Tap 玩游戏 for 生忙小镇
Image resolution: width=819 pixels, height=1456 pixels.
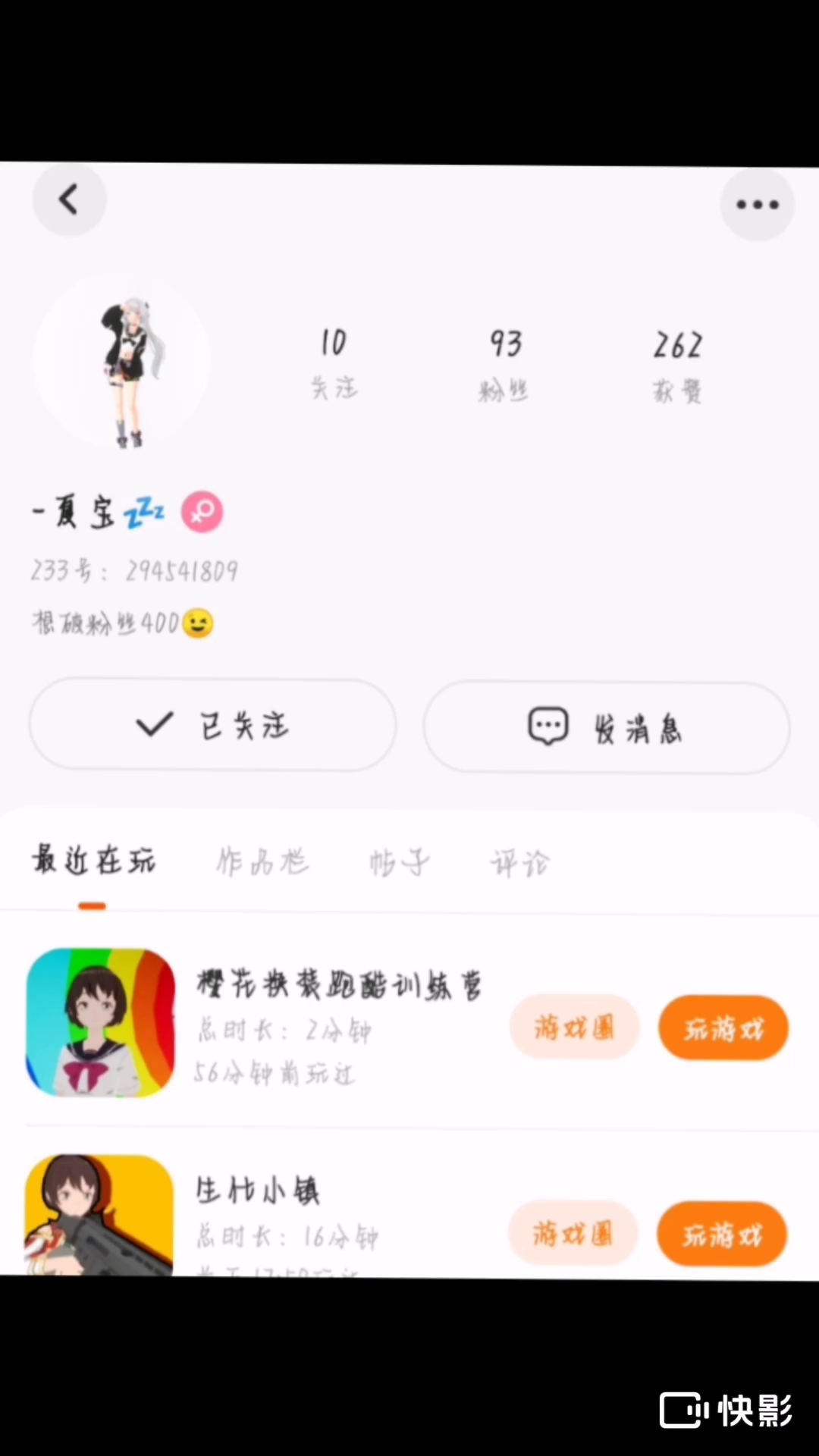click(x=722, y=1235)
